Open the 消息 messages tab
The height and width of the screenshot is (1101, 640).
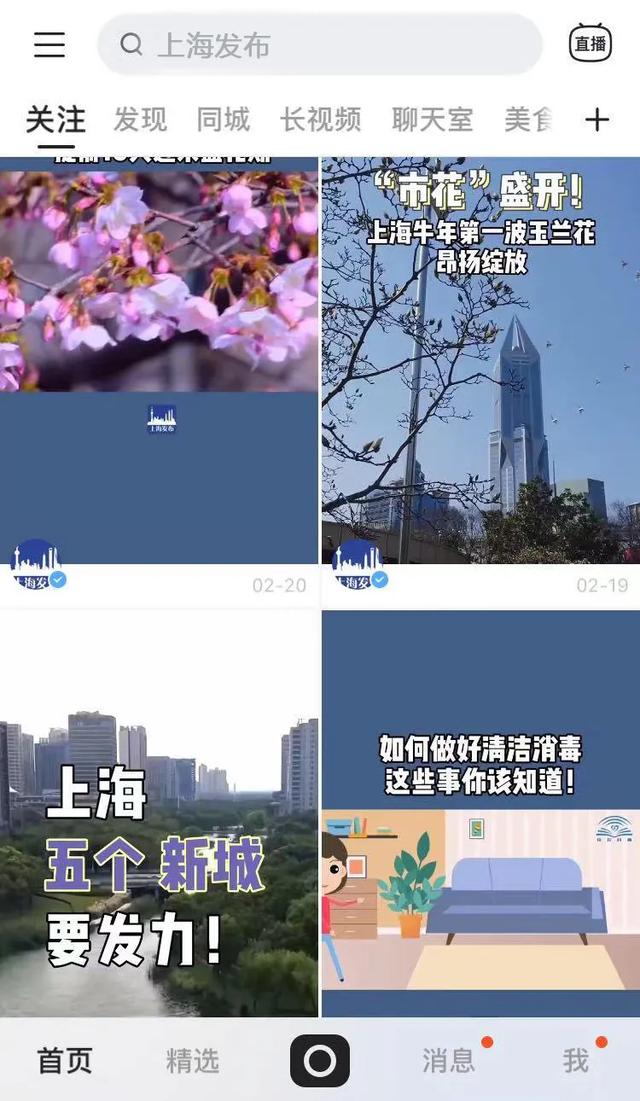point(448,1060)
